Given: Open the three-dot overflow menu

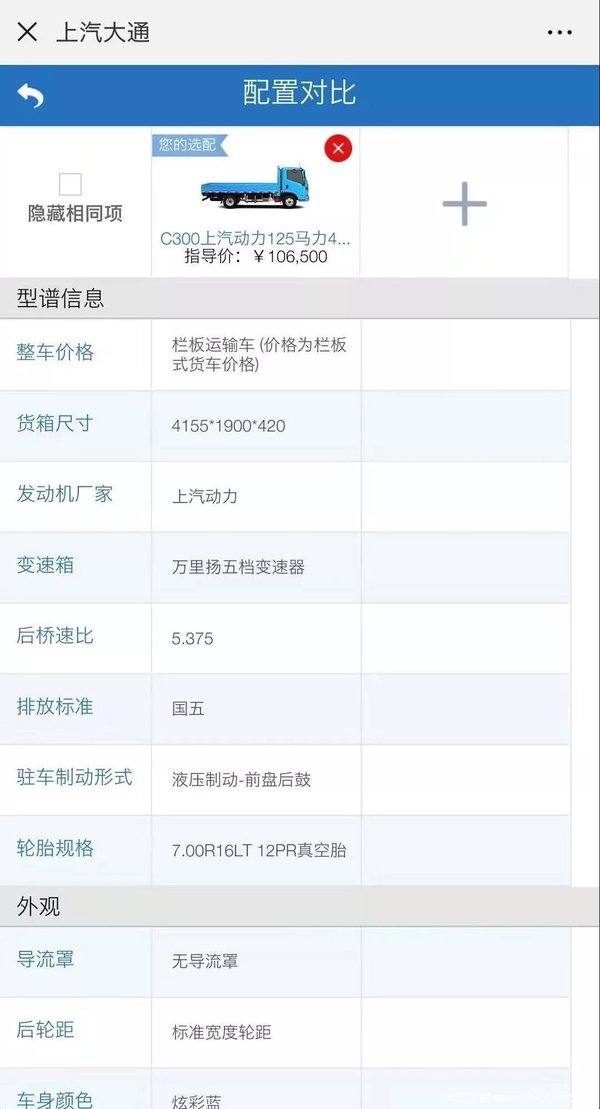Looking at the screenshot, I should click(559, 33).
